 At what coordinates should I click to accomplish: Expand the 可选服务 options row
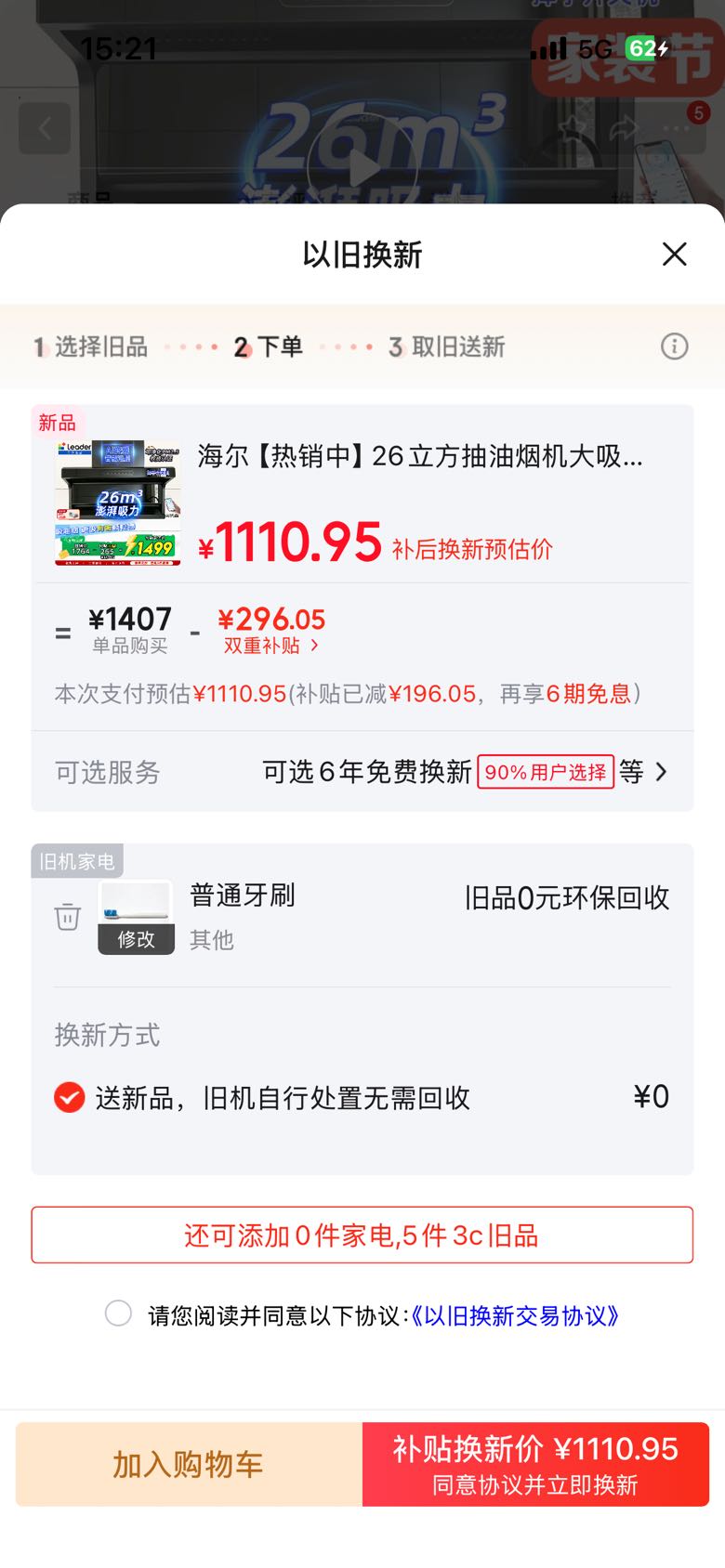pos(362,772)
